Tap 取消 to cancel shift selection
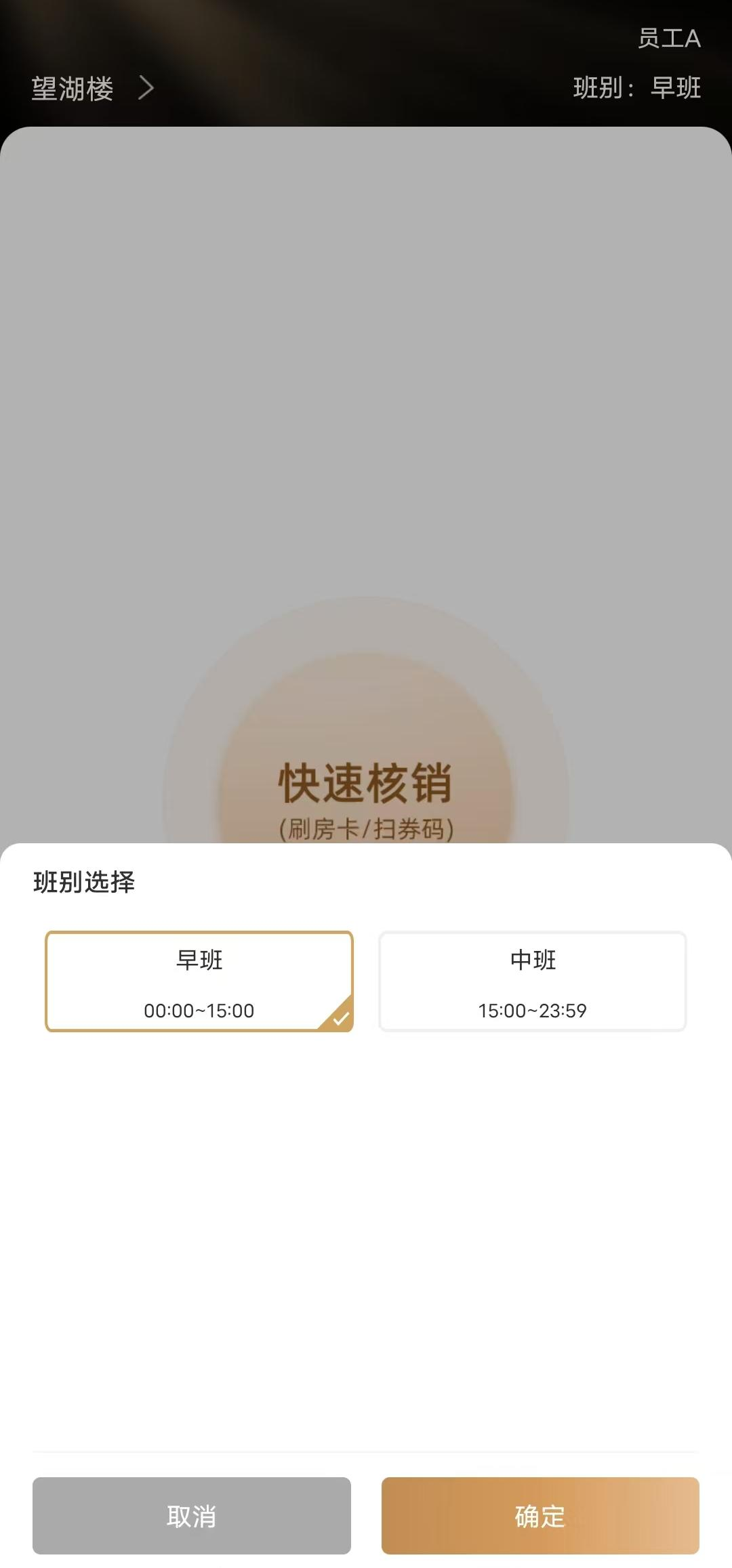 tap(191, 1515)
